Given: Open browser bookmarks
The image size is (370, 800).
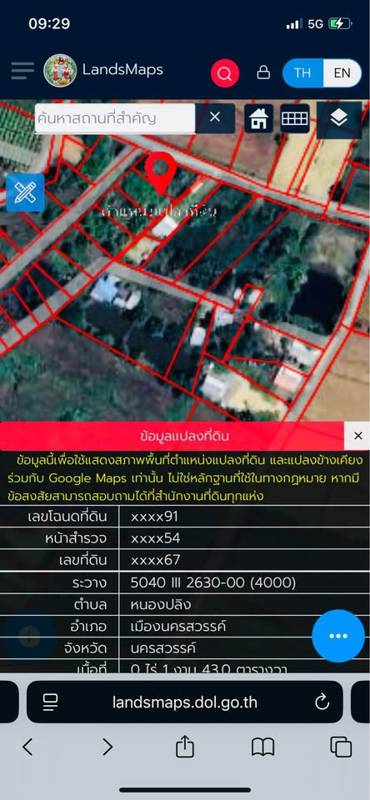Looking at the screenshot, I should (x=263, y=747).
